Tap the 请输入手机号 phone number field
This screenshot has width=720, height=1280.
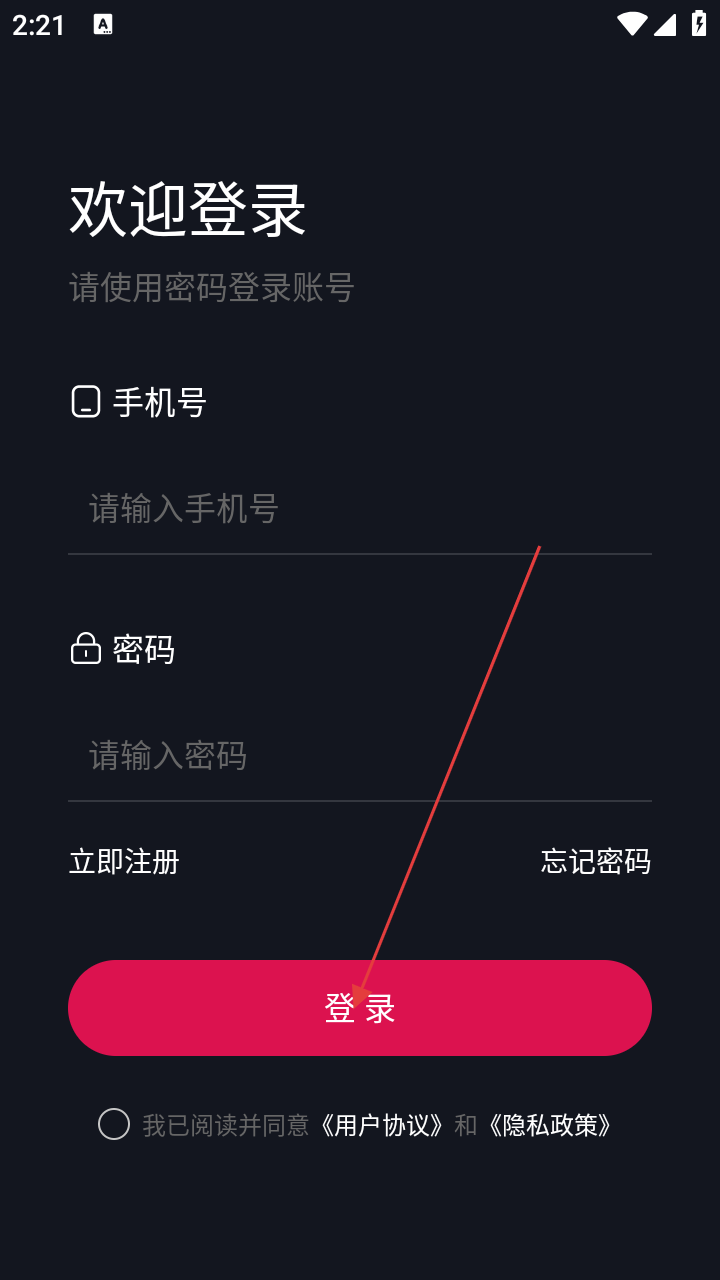[360, 509]
